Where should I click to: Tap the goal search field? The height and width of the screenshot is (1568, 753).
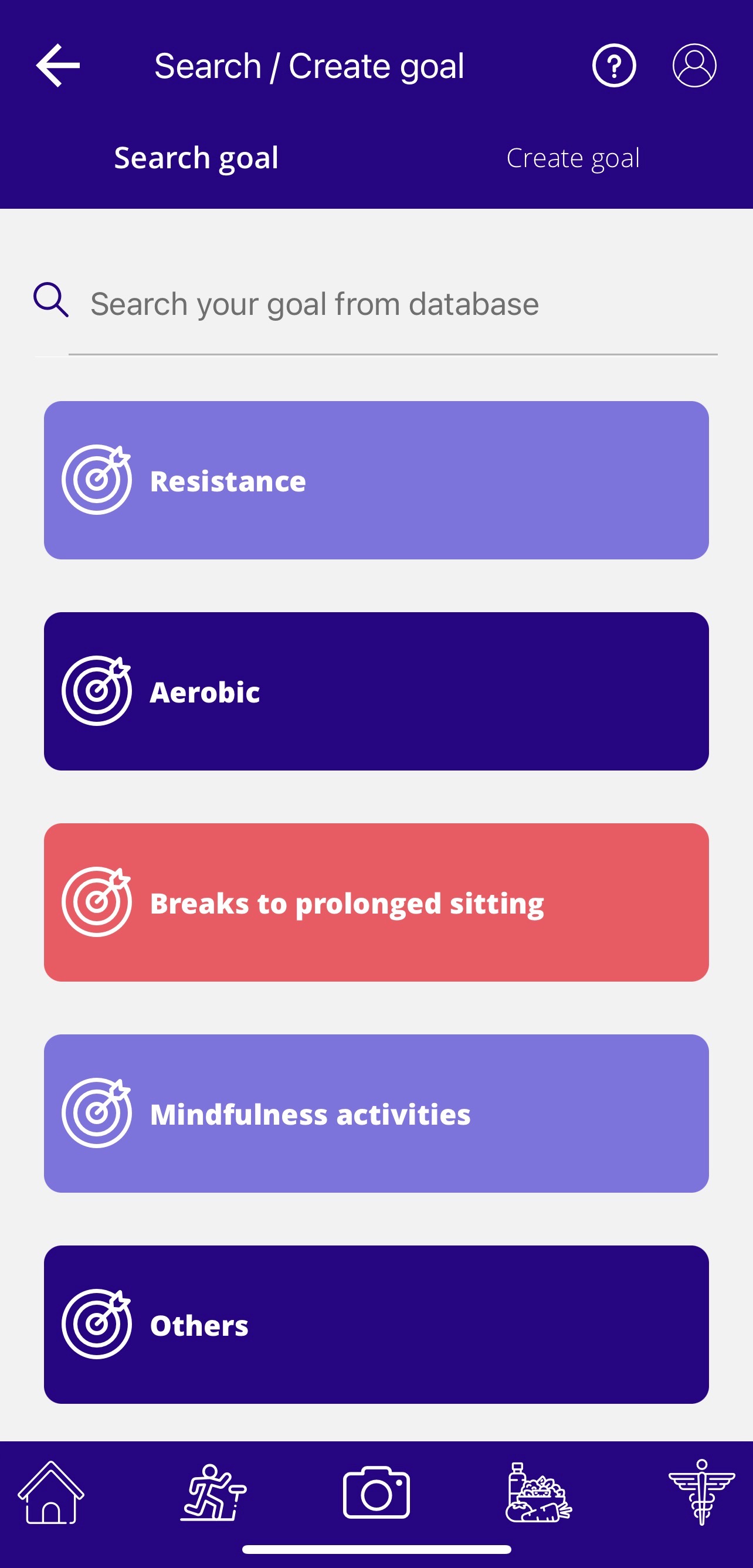point(389,304)
